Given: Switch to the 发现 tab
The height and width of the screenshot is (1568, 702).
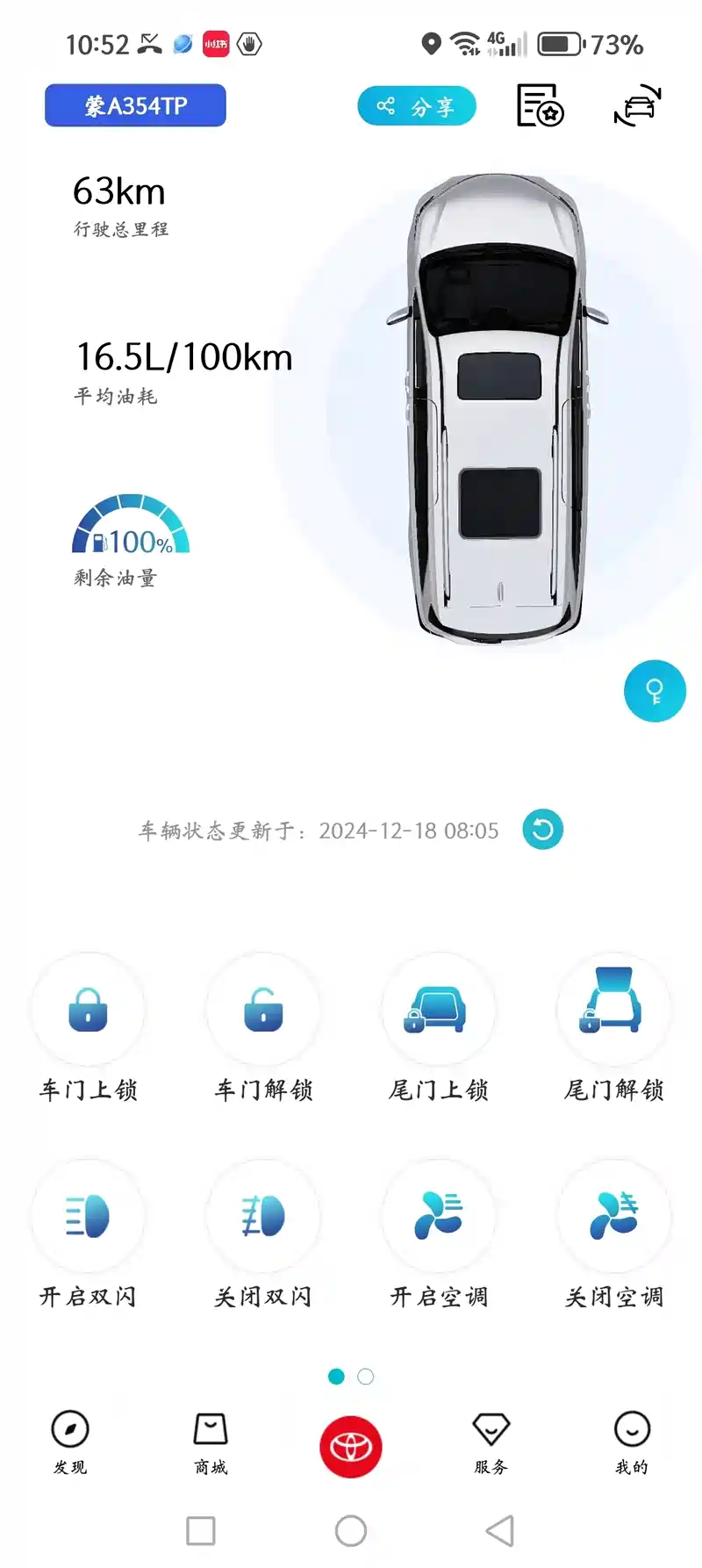Looking at the screenshot, I should click(70, 1442).
